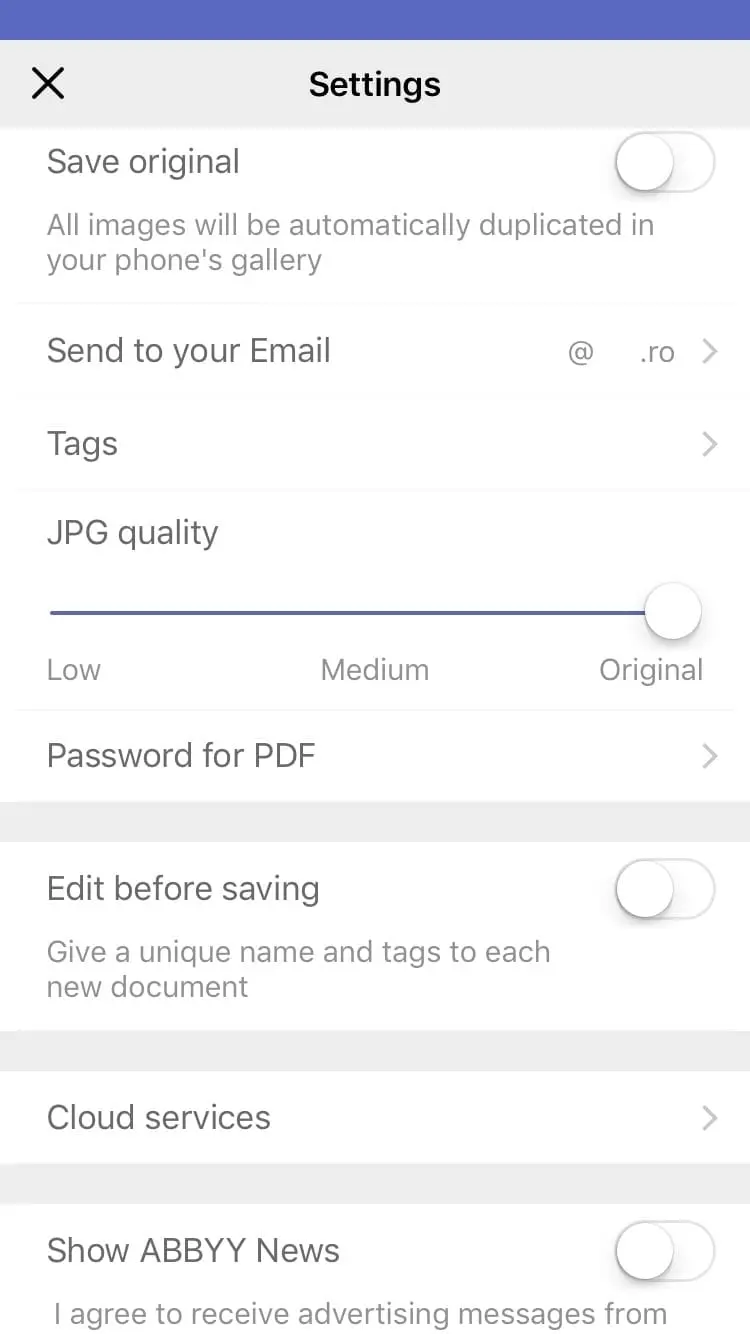Open Cloud services
This screenshot has height=1334, width=750.
click(375, 1117)
